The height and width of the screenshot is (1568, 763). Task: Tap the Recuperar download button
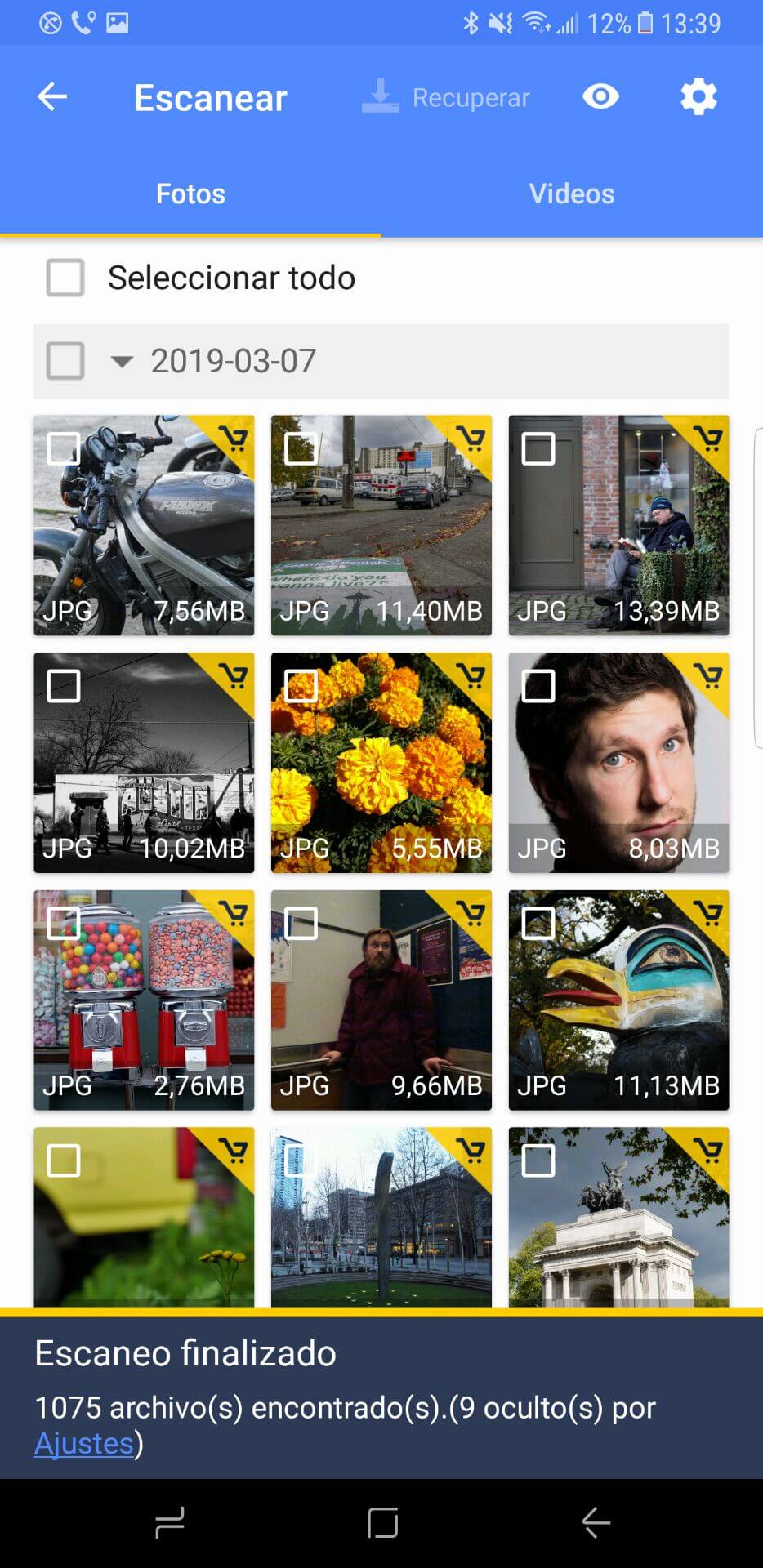click(446, 97)
